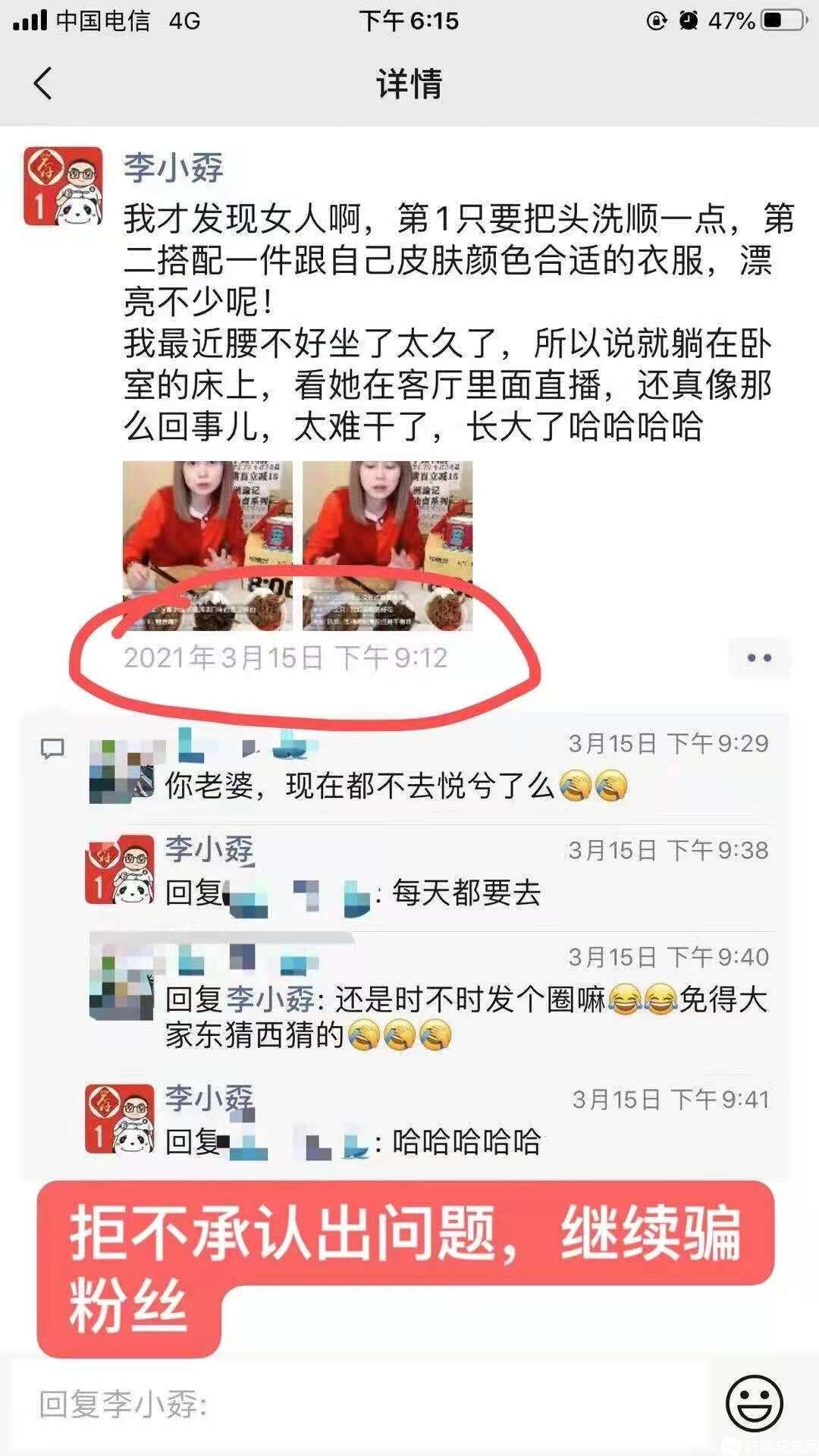Open 李小舜's avatar at the post top

point(63,186)
